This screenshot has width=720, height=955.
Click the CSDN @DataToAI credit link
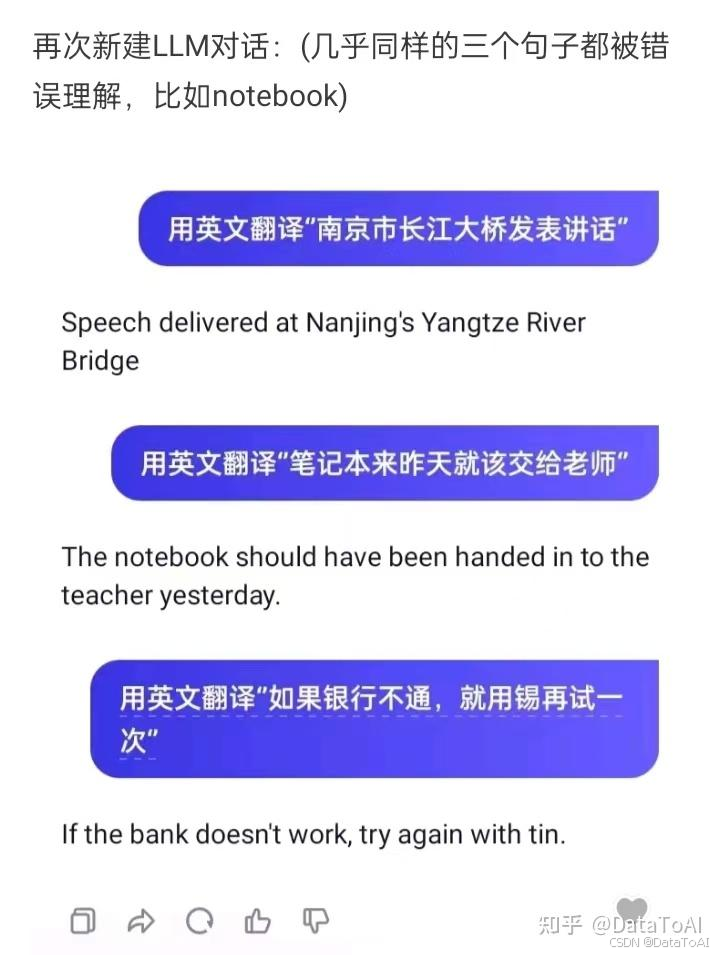coord(659,945)
